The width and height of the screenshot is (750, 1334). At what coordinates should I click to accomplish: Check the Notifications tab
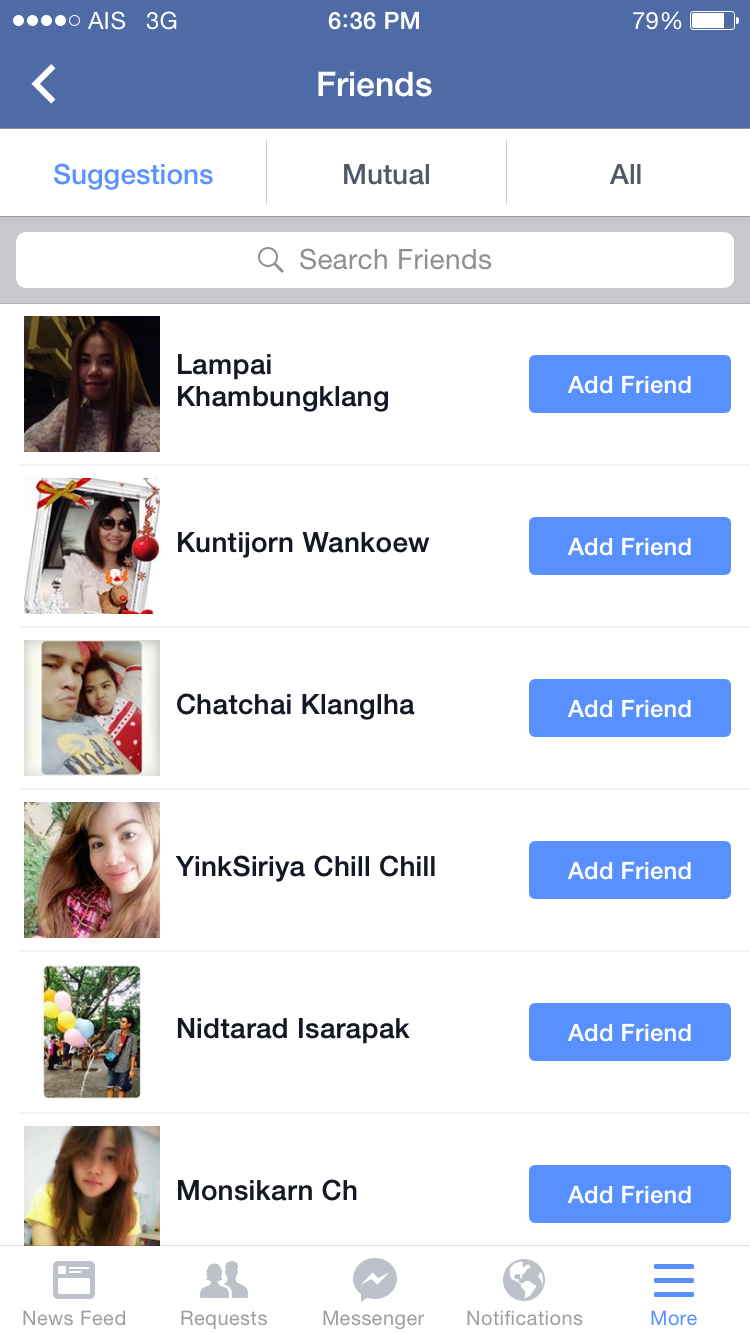(x=524, y=1293)
